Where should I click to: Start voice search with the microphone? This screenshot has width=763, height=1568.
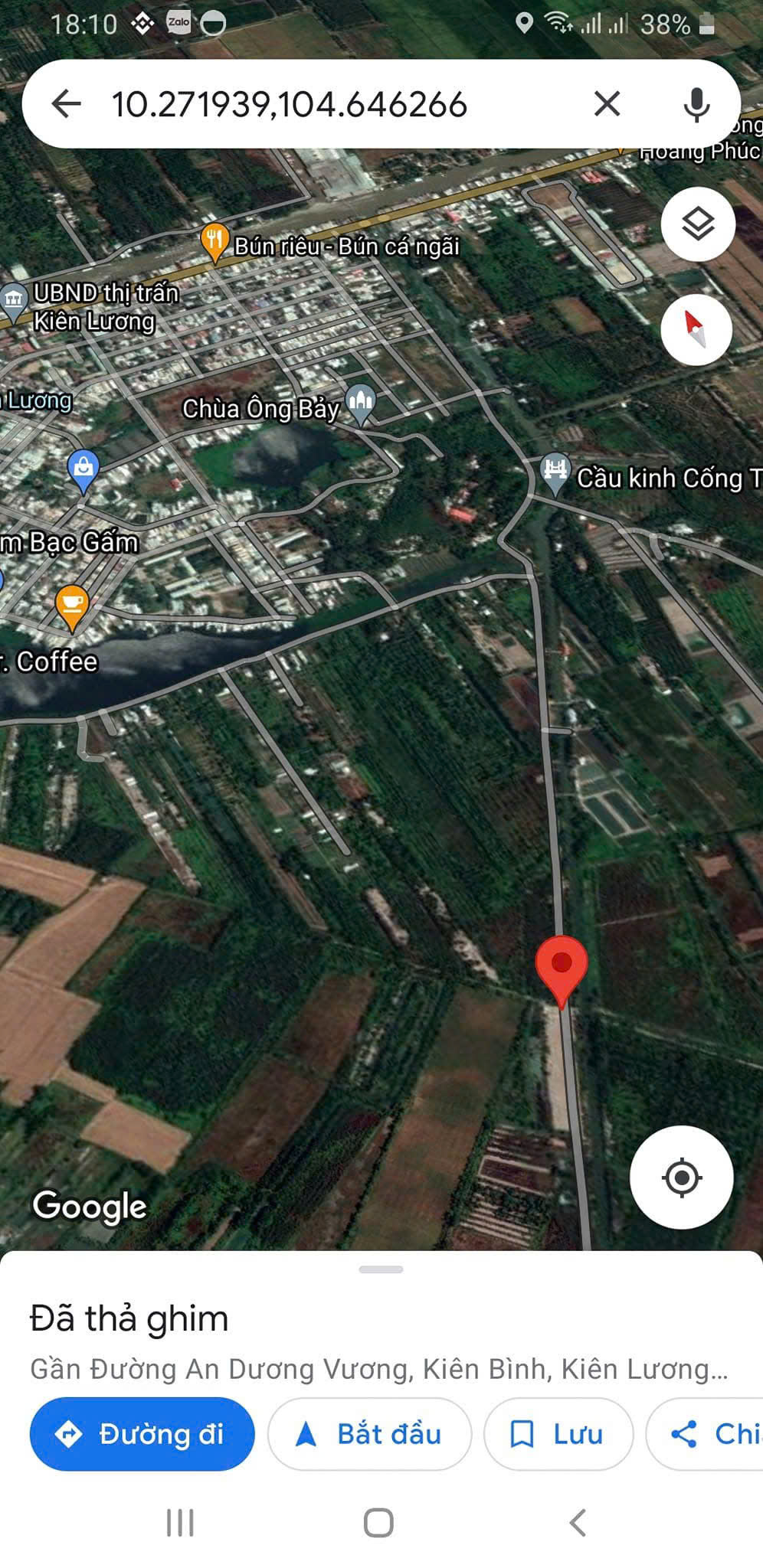coord(696,104)
